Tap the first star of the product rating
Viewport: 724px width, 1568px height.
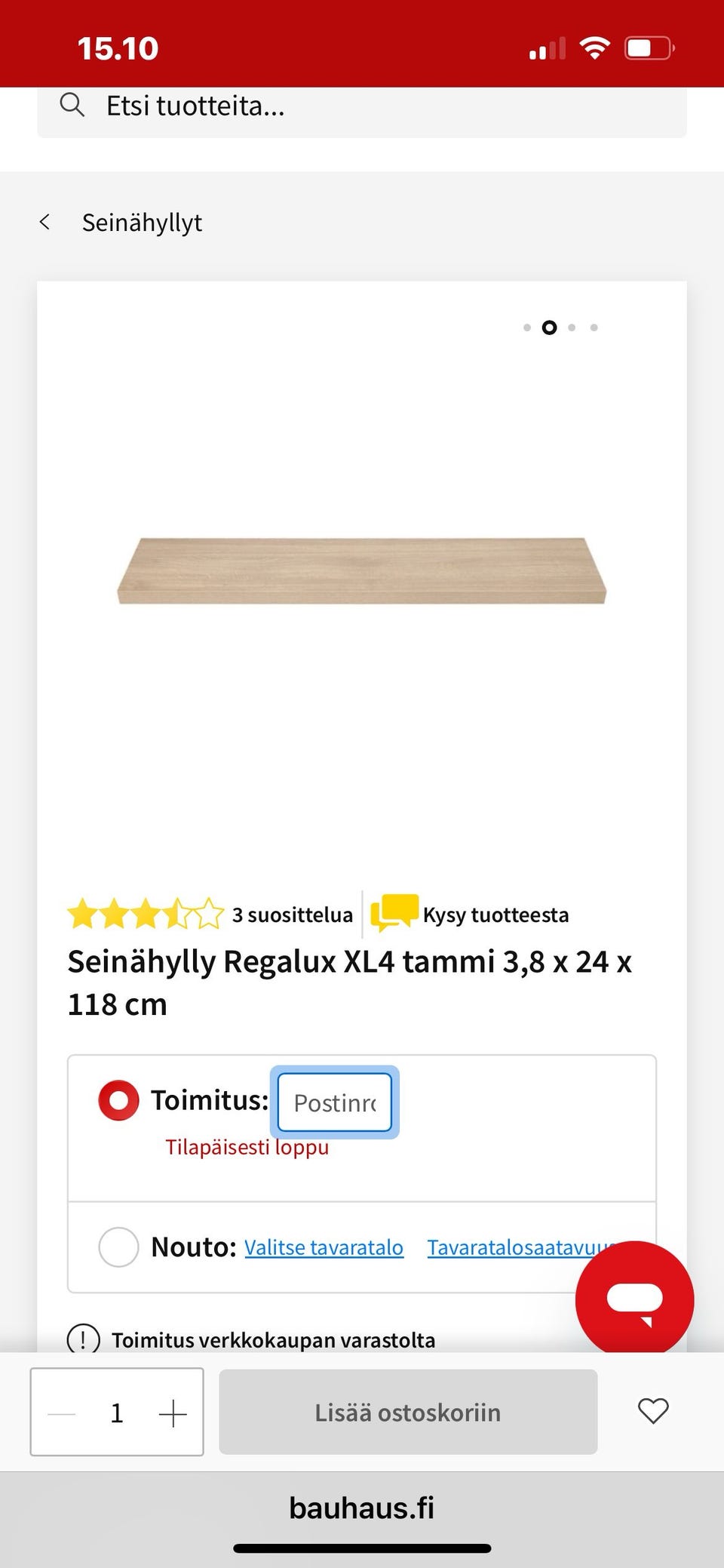83,914
